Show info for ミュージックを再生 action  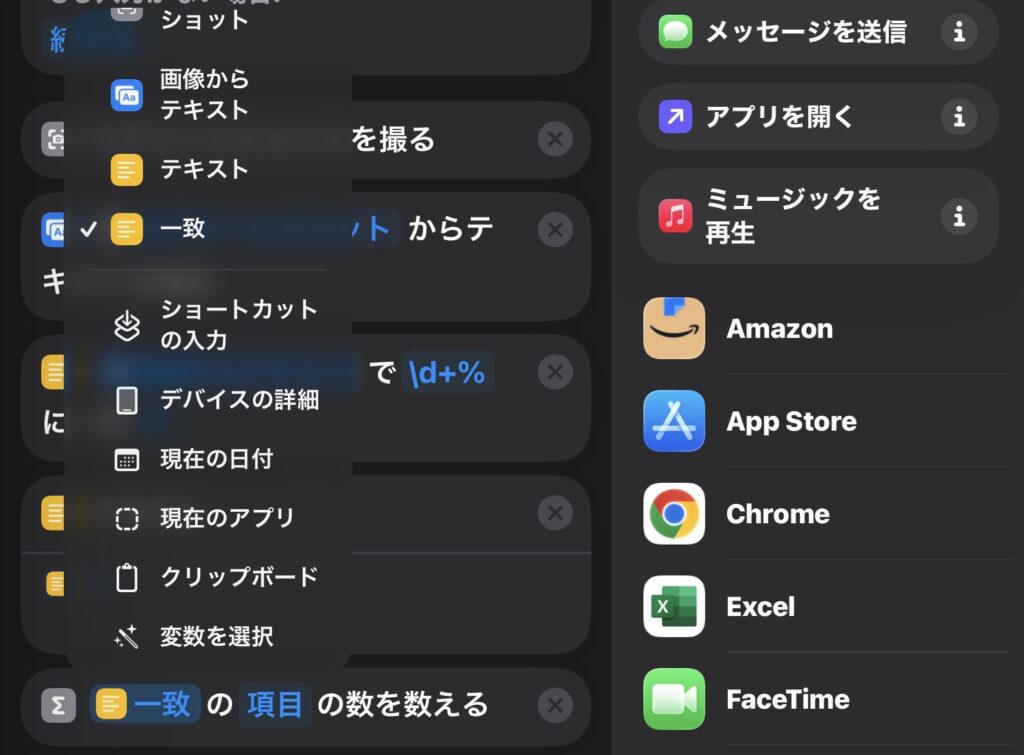click(958, 215)
